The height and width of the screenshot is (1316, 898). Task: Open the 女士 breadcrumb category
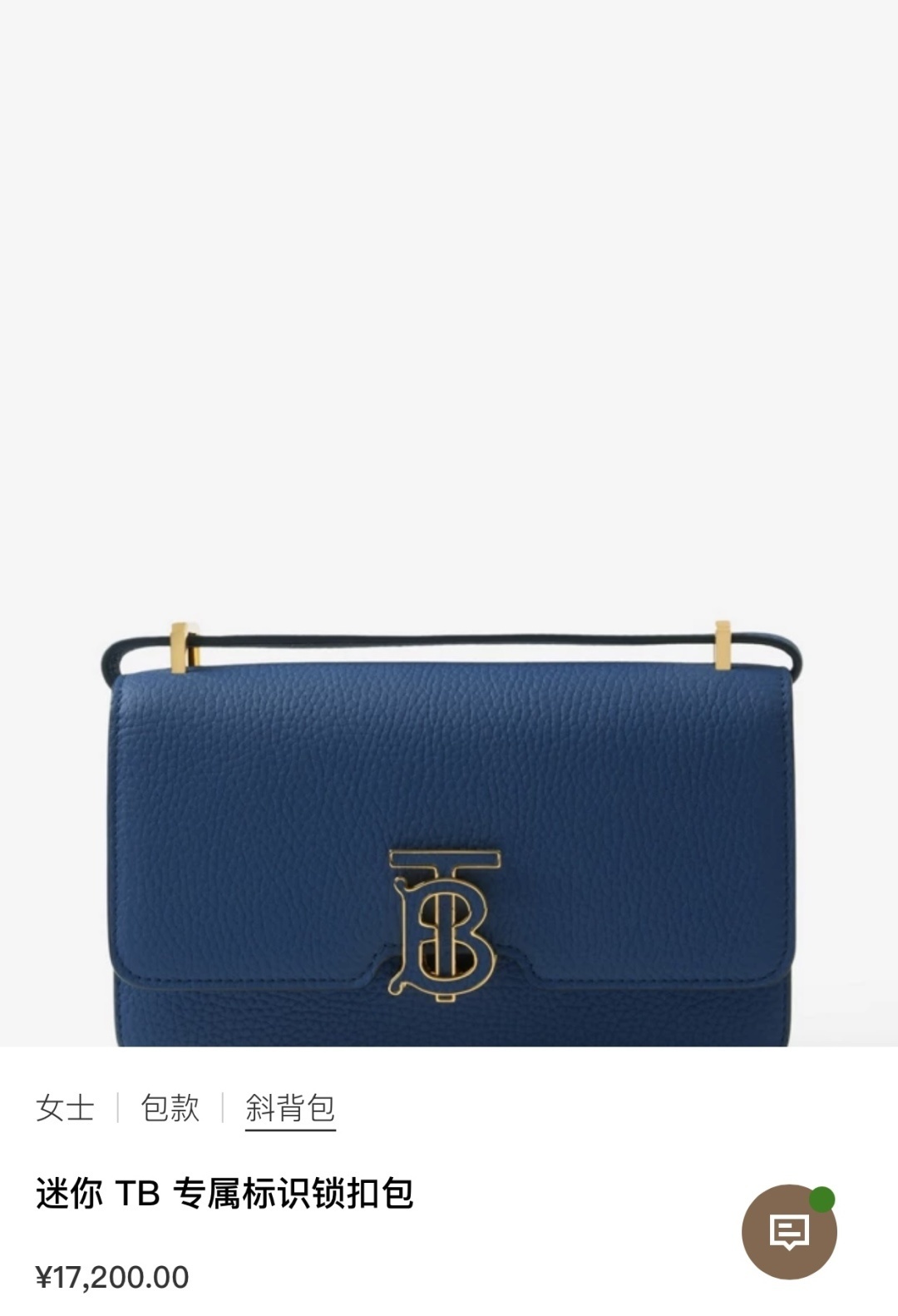tap(65, 1108)
